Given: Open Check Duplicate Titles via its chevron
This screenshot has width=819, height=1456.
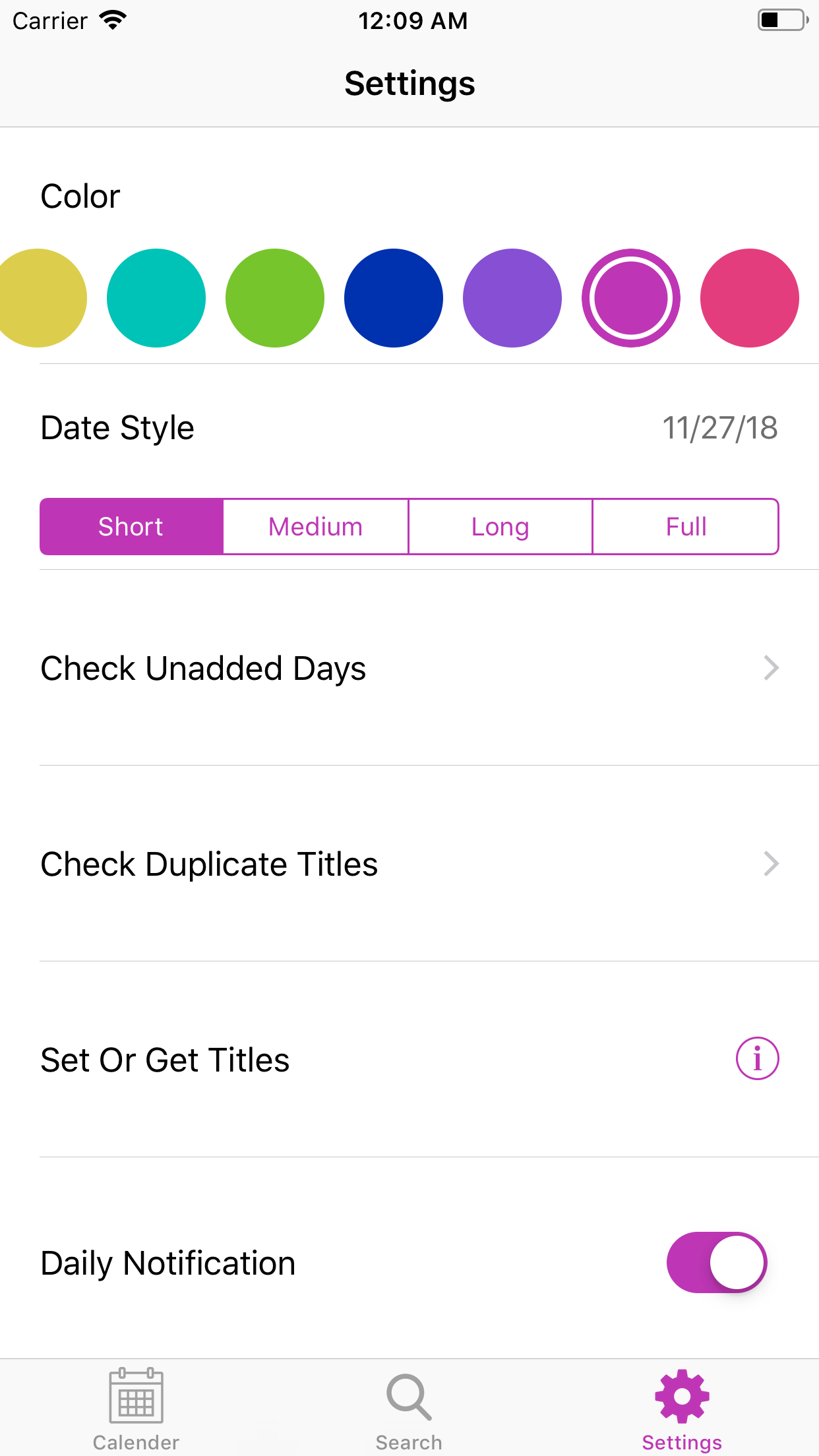Looking at the screenshot, I should (x=770, y=864).
